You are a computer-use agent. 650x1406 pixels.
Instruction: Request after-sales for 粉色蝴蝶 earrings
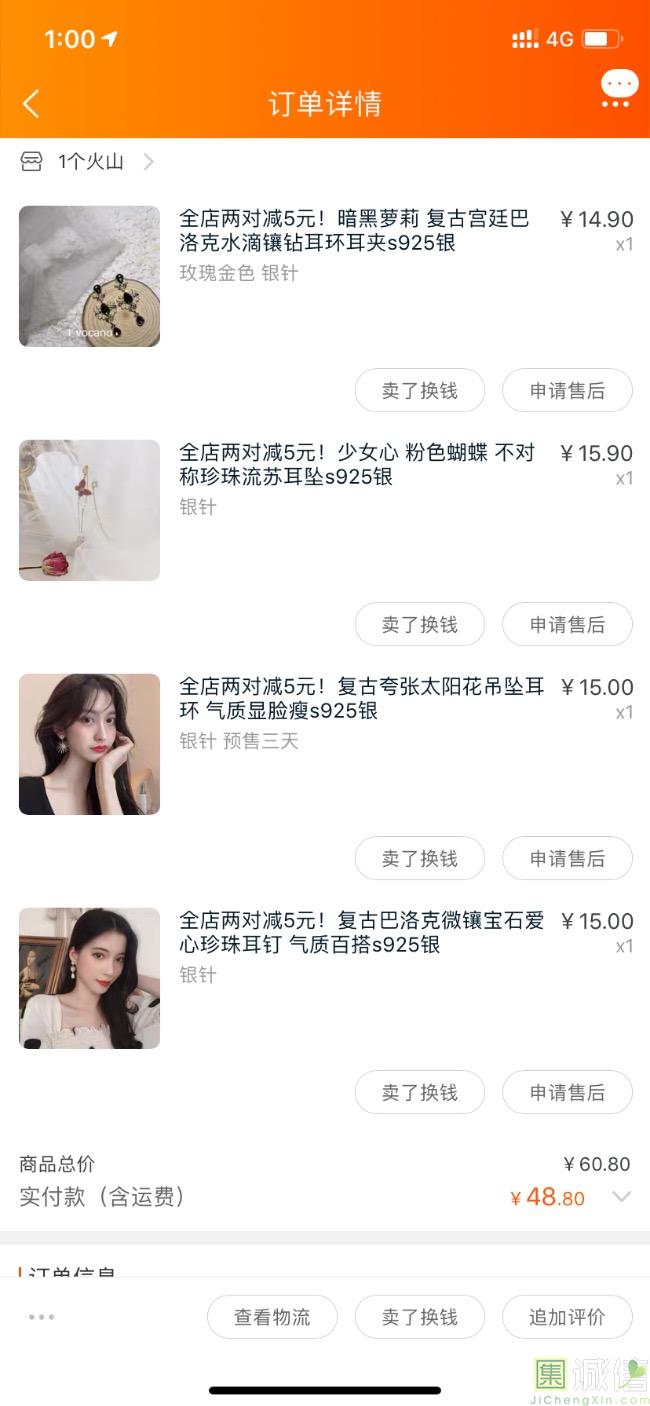pos(567,624)
